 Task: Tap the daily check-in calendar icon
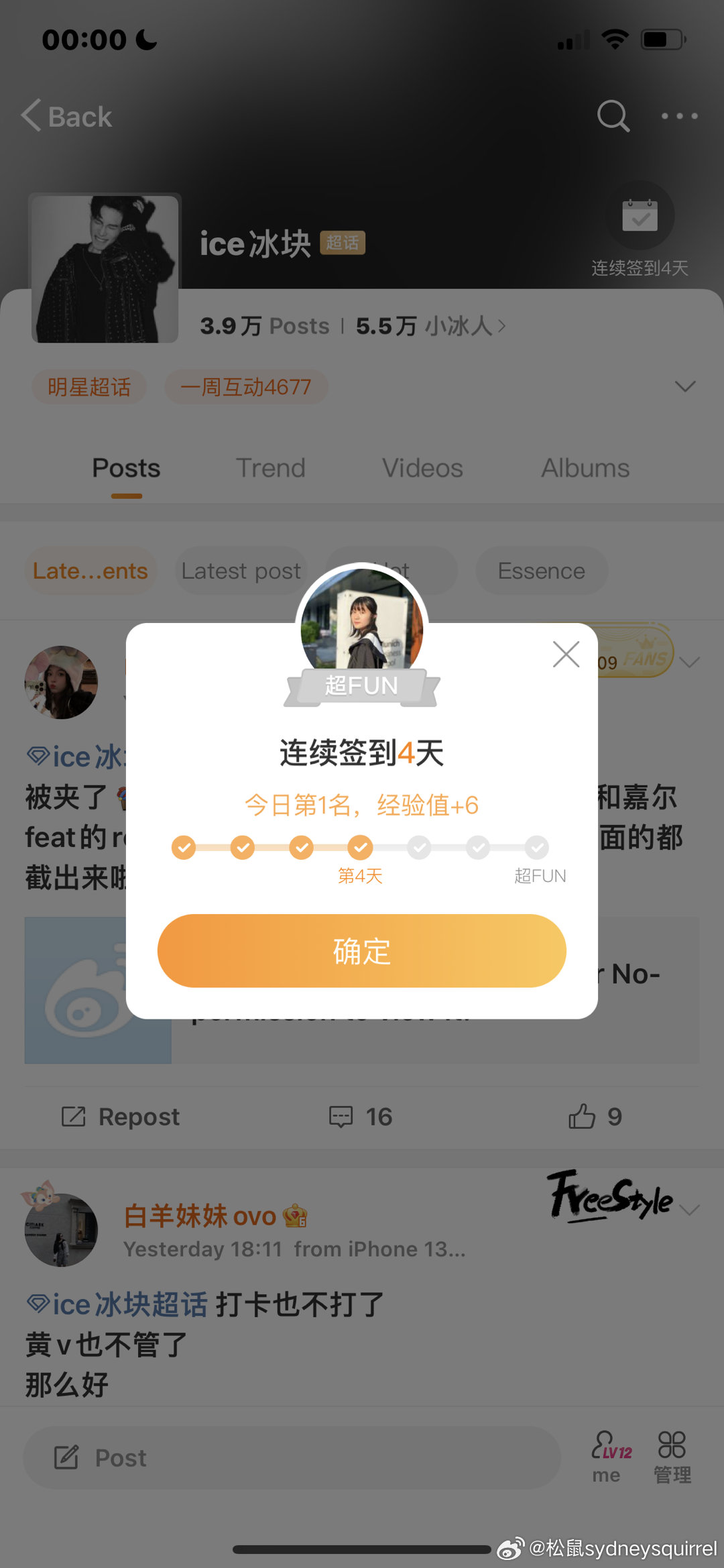[x=640, y=216]
